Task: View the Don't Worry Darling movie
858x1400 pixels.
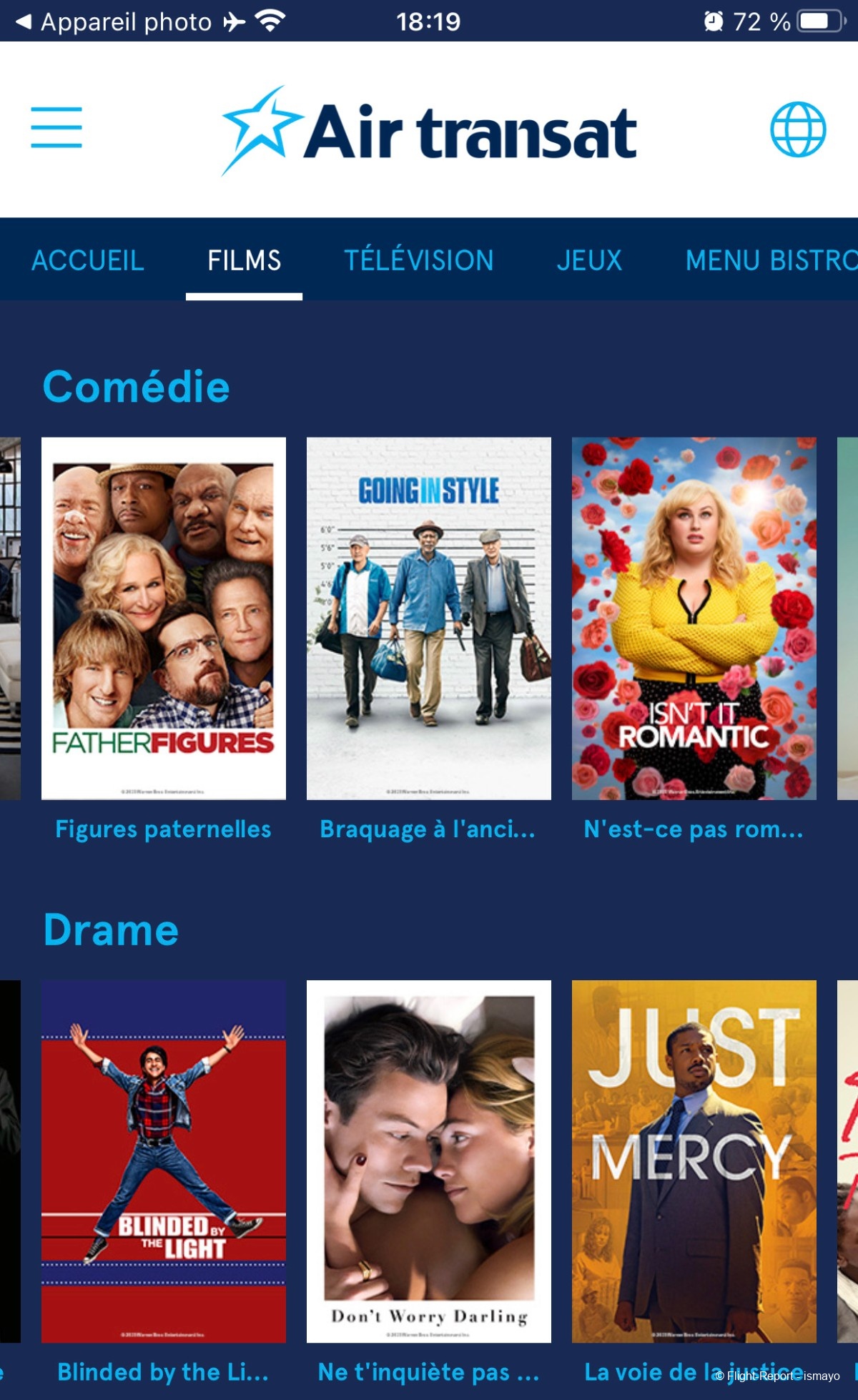Action: coord(429,1160)
